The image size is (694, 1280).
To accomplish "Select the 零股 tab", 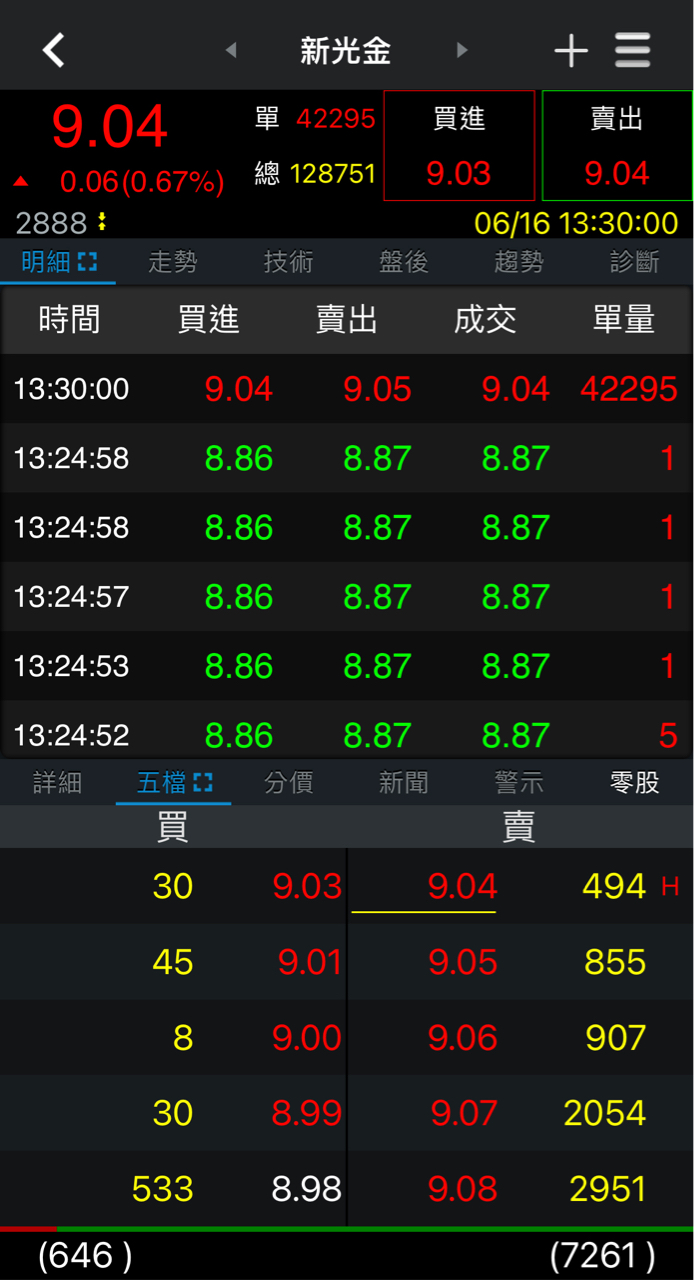I will point(635,782).
